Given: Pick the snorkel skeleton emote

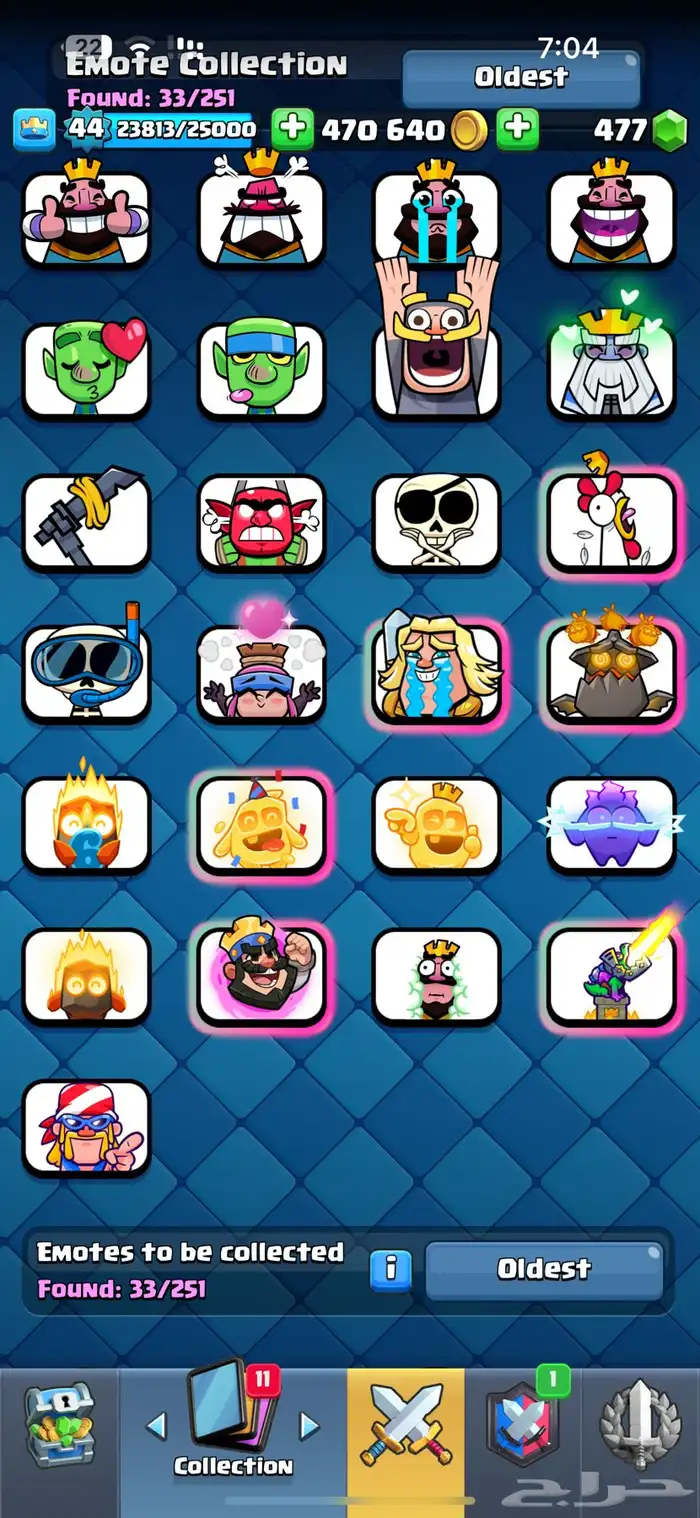Looking at the screenshot, I should click(86, 672).
